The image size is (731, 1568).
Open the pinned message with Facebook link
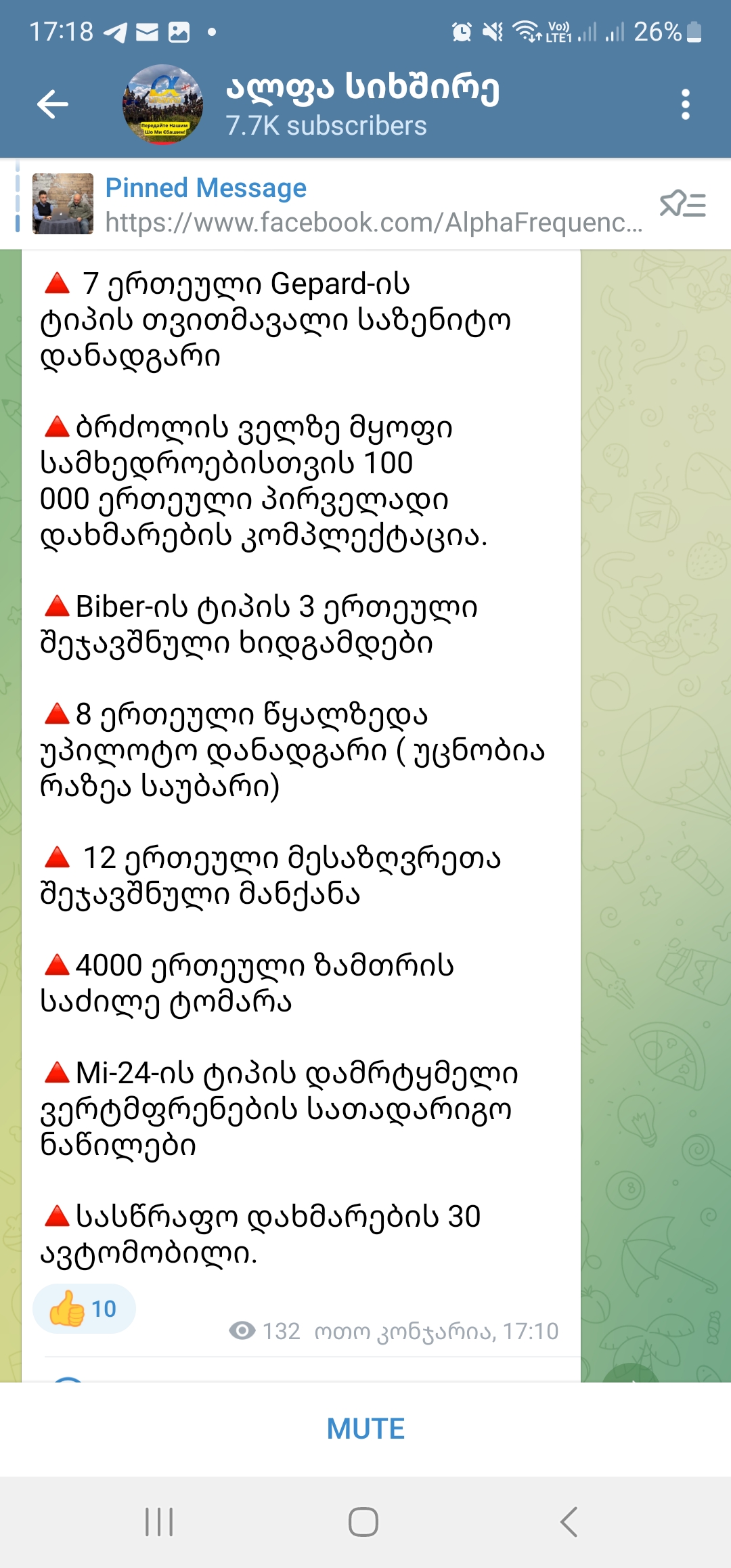coord(372,204)
